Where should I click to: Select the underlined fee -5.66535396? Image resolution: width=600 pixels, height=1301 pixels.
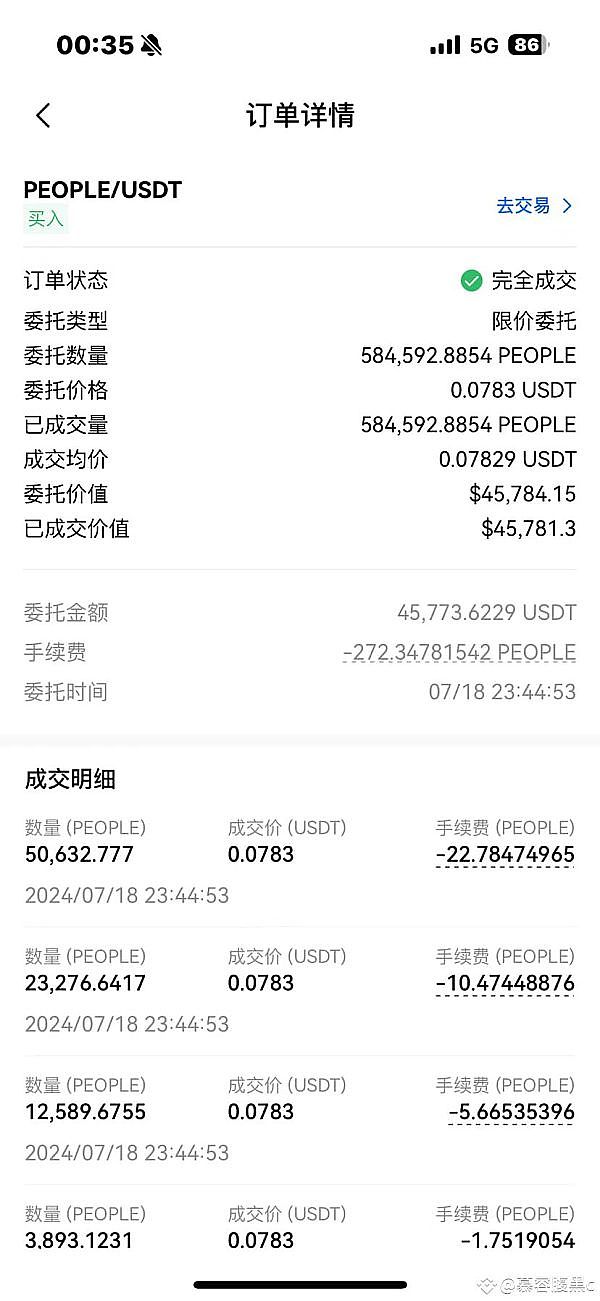(x=511, y=1112)
